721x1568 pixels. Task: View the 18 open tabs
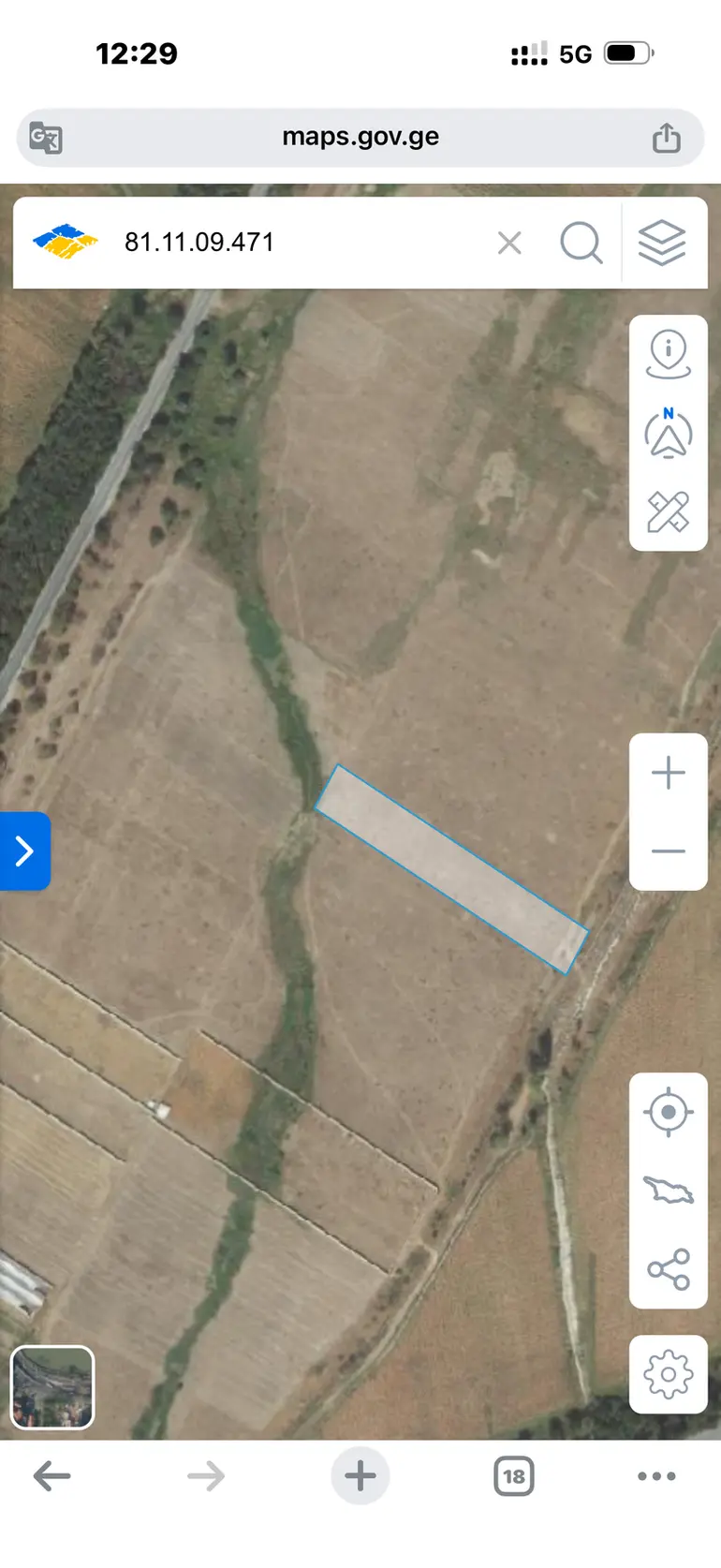click(x=513, y=1477)
